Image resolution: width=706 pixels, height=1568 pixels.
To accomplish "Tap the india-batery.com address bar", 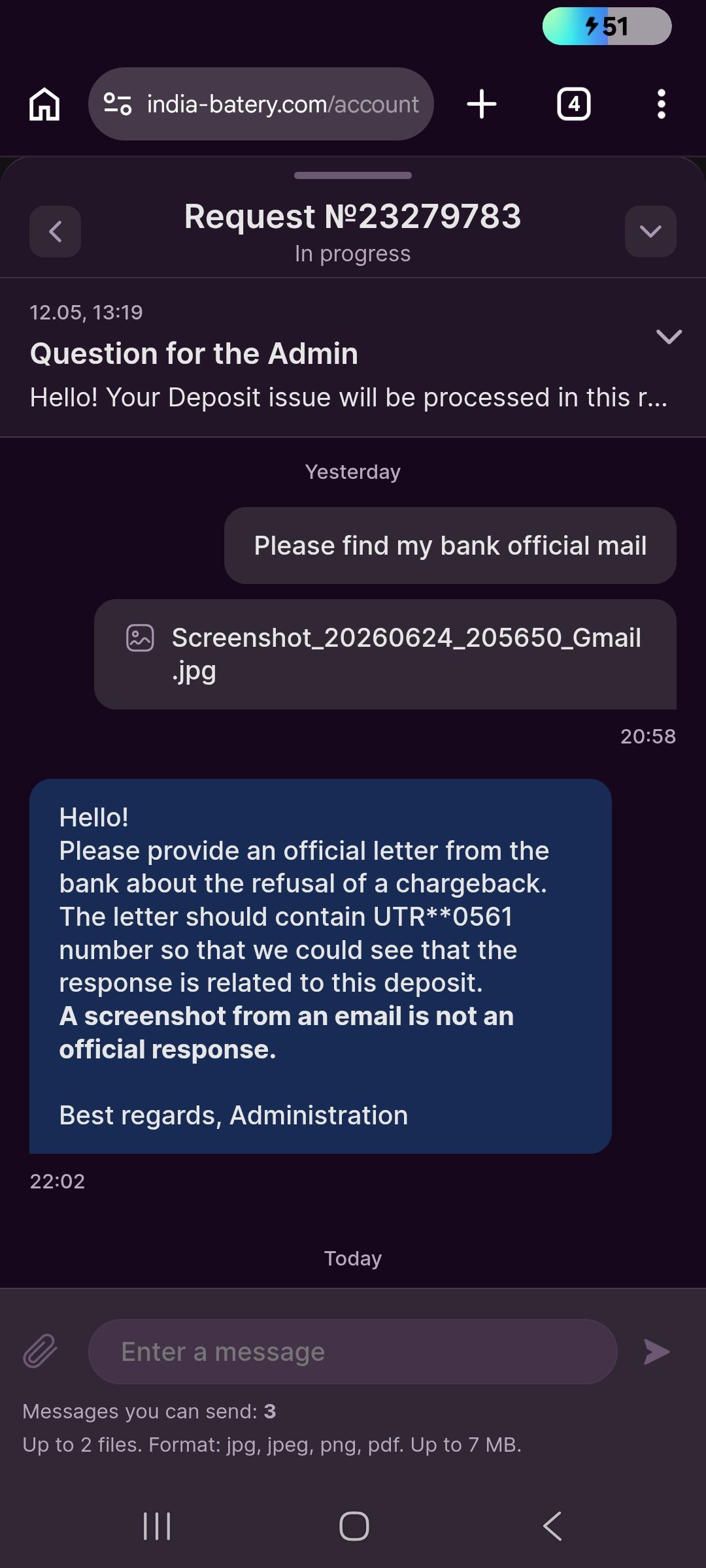I will (261, 104).
